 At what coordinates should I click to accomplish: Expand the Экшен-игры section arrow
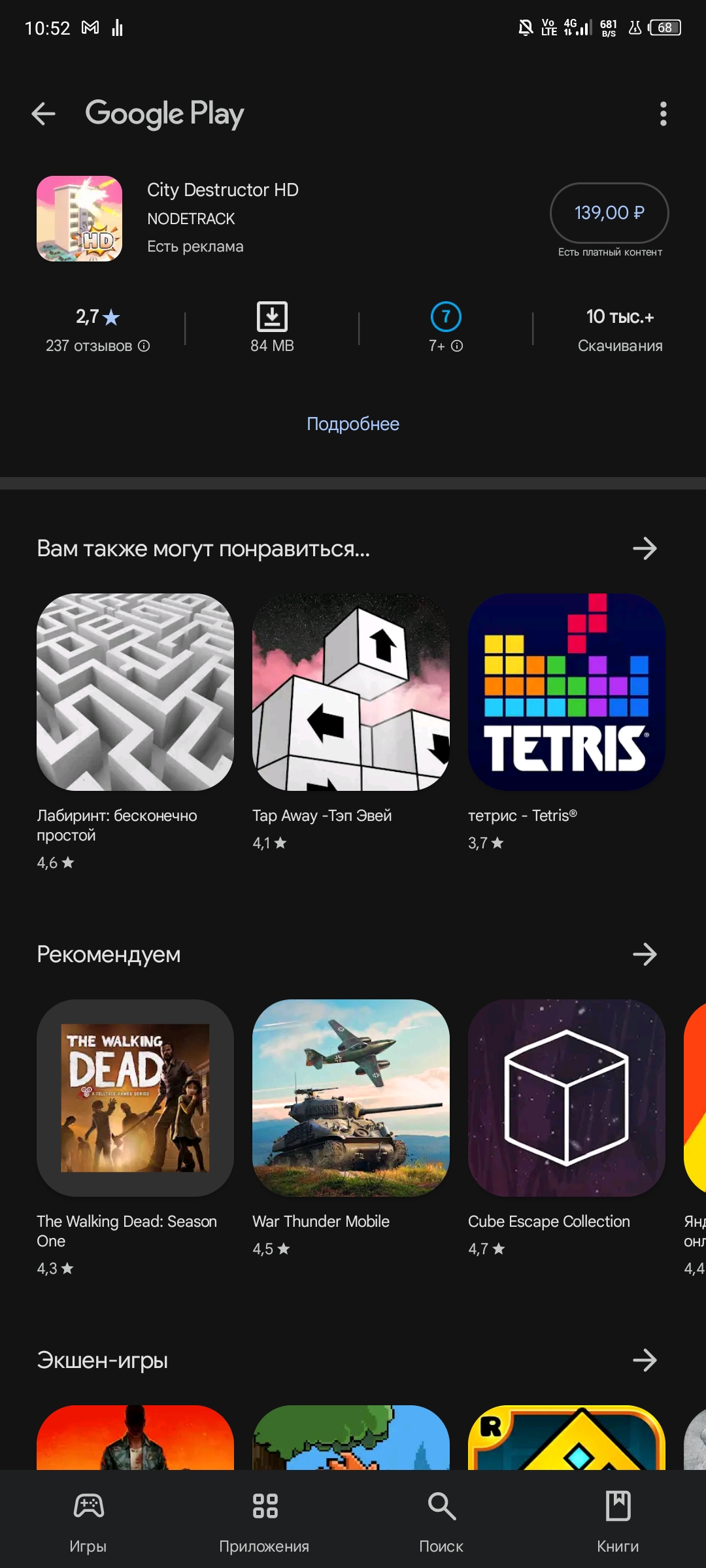645,1360
